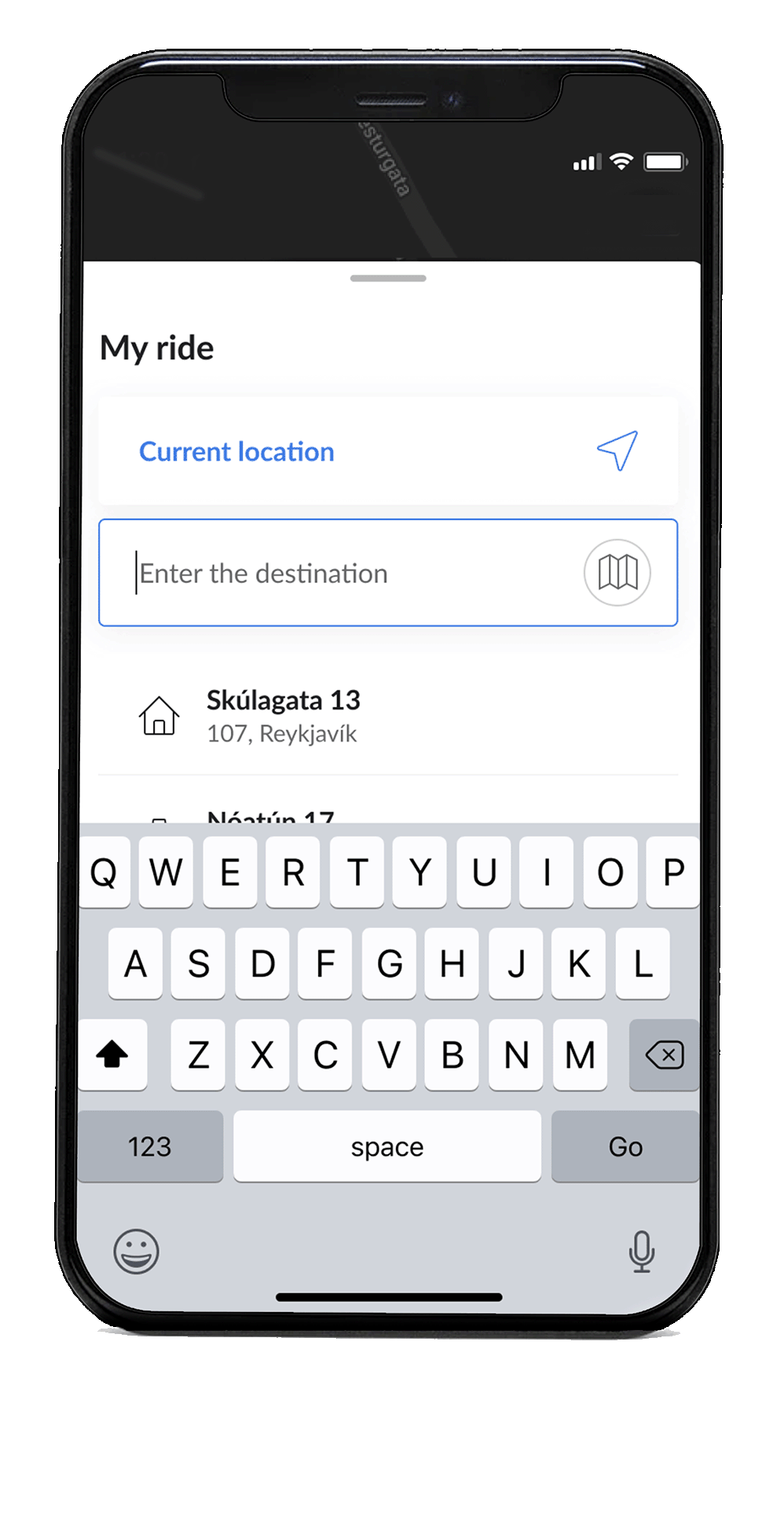This screenshot has height=1514, width=784.
Task: Switch keyboard to 123 numbers
Action: (x=150, y=1146)
